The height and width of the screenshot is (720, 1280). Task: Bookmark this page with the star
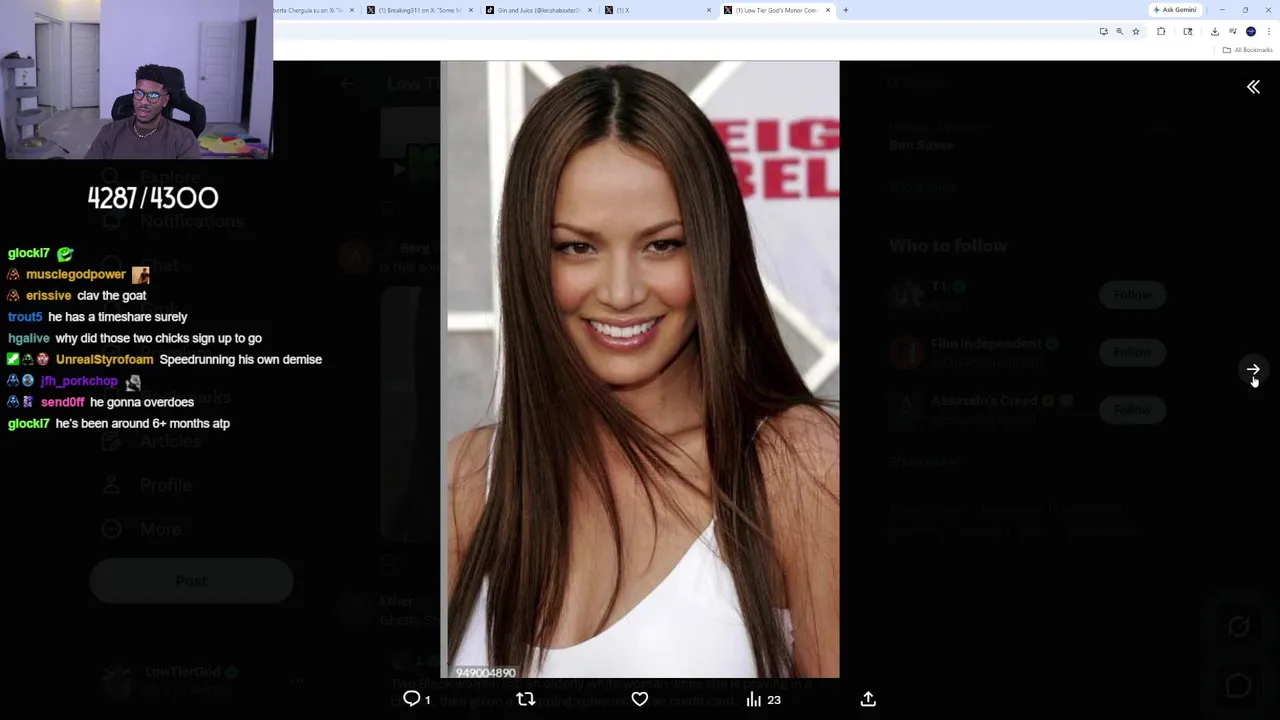point(1135,32)
